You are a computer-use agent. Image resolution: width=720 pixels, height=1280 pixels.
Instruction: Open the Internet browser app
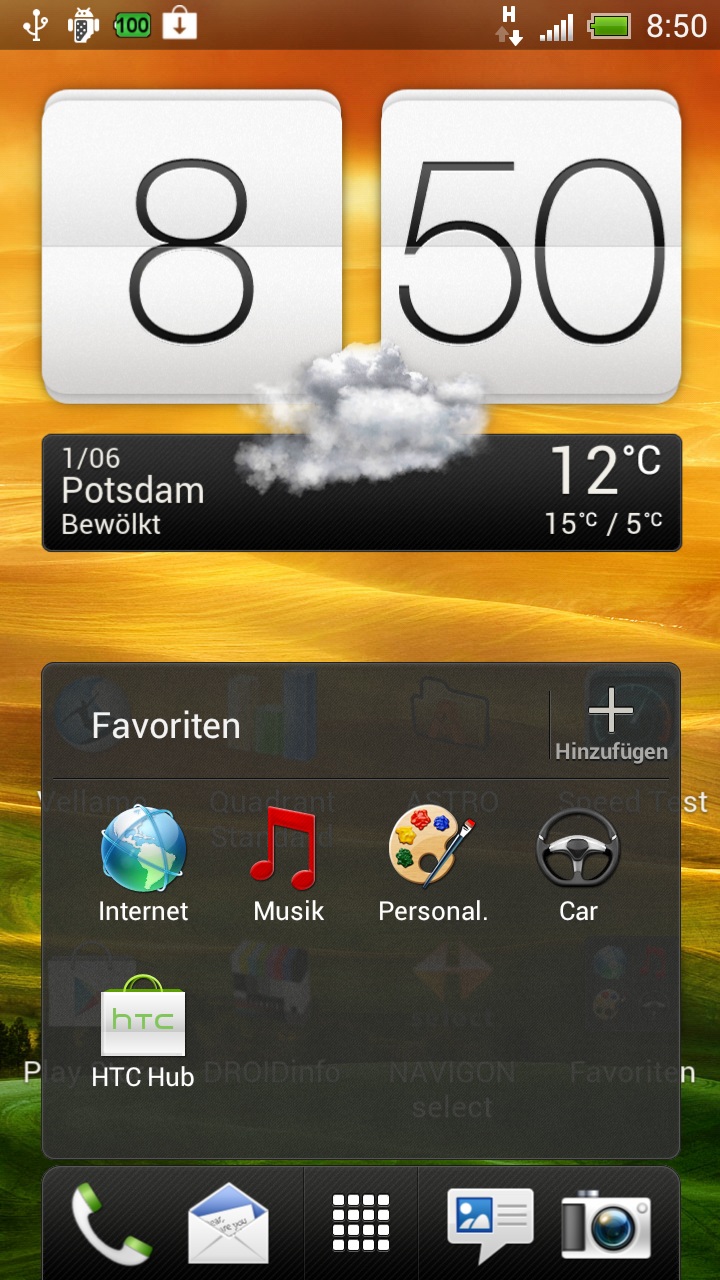[143, 850]
